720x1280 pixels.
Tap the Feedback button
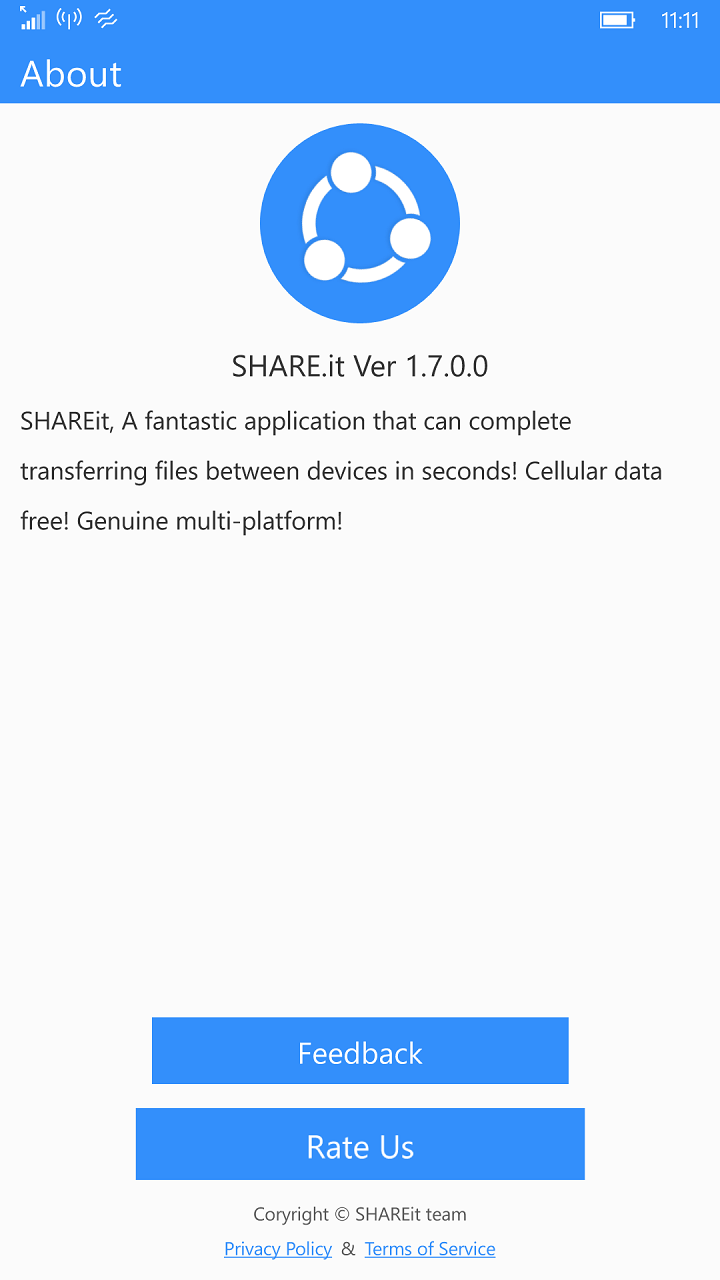360,1051
